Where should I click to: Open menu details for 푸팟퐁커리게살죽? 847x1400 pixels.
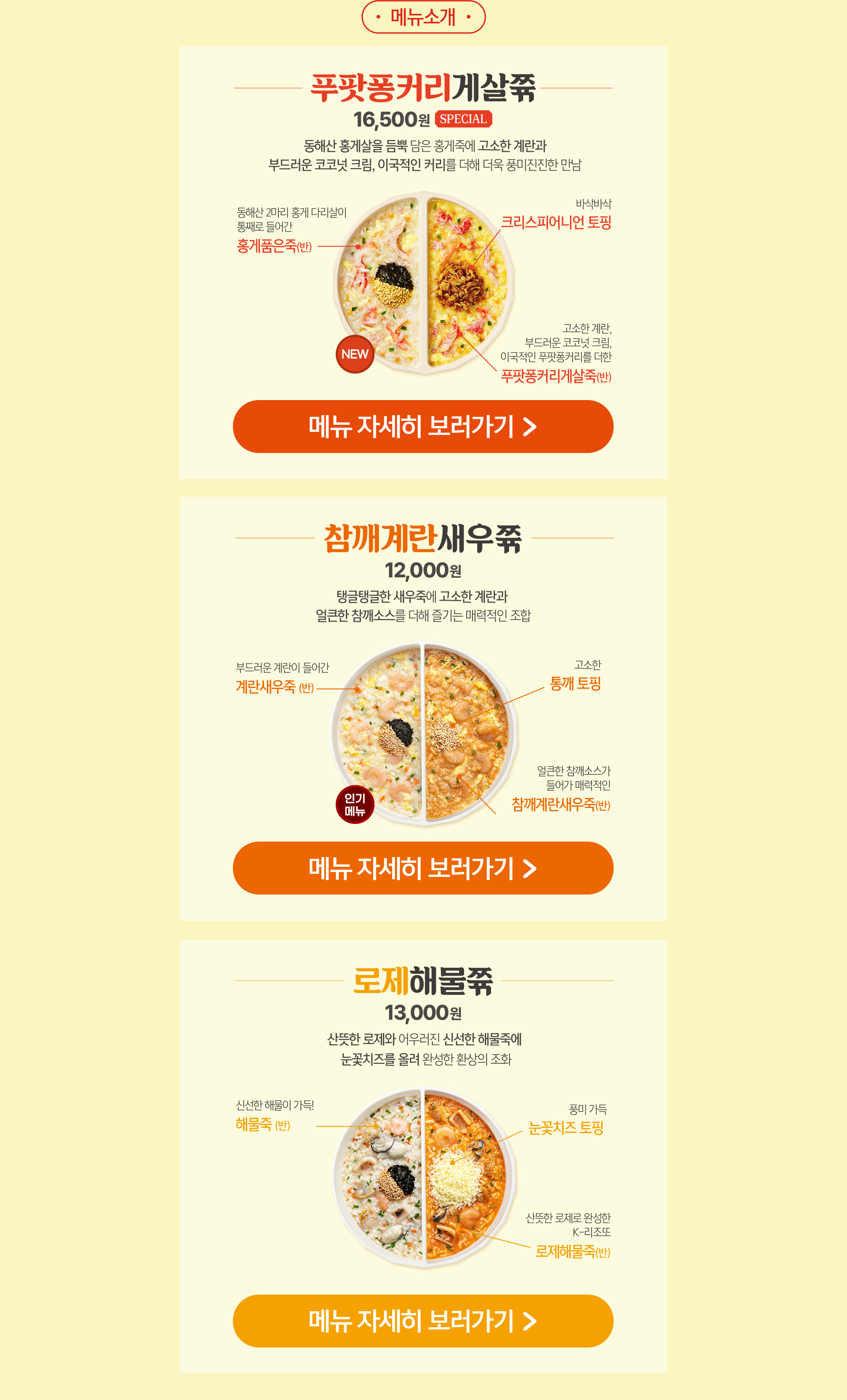423,427
